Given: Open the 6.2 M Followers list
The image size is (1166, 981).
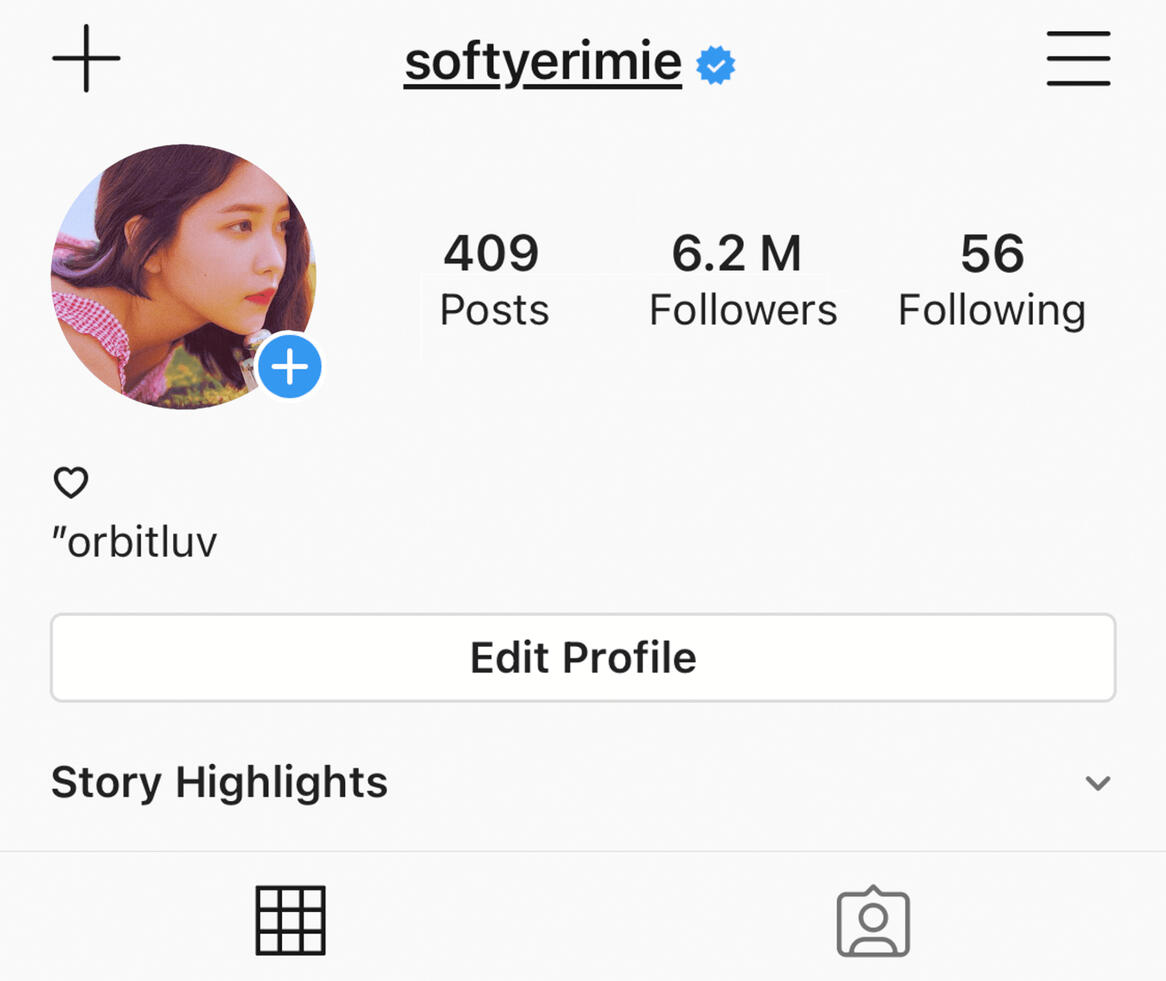Looking at the screenshot, I should [742, 280].
